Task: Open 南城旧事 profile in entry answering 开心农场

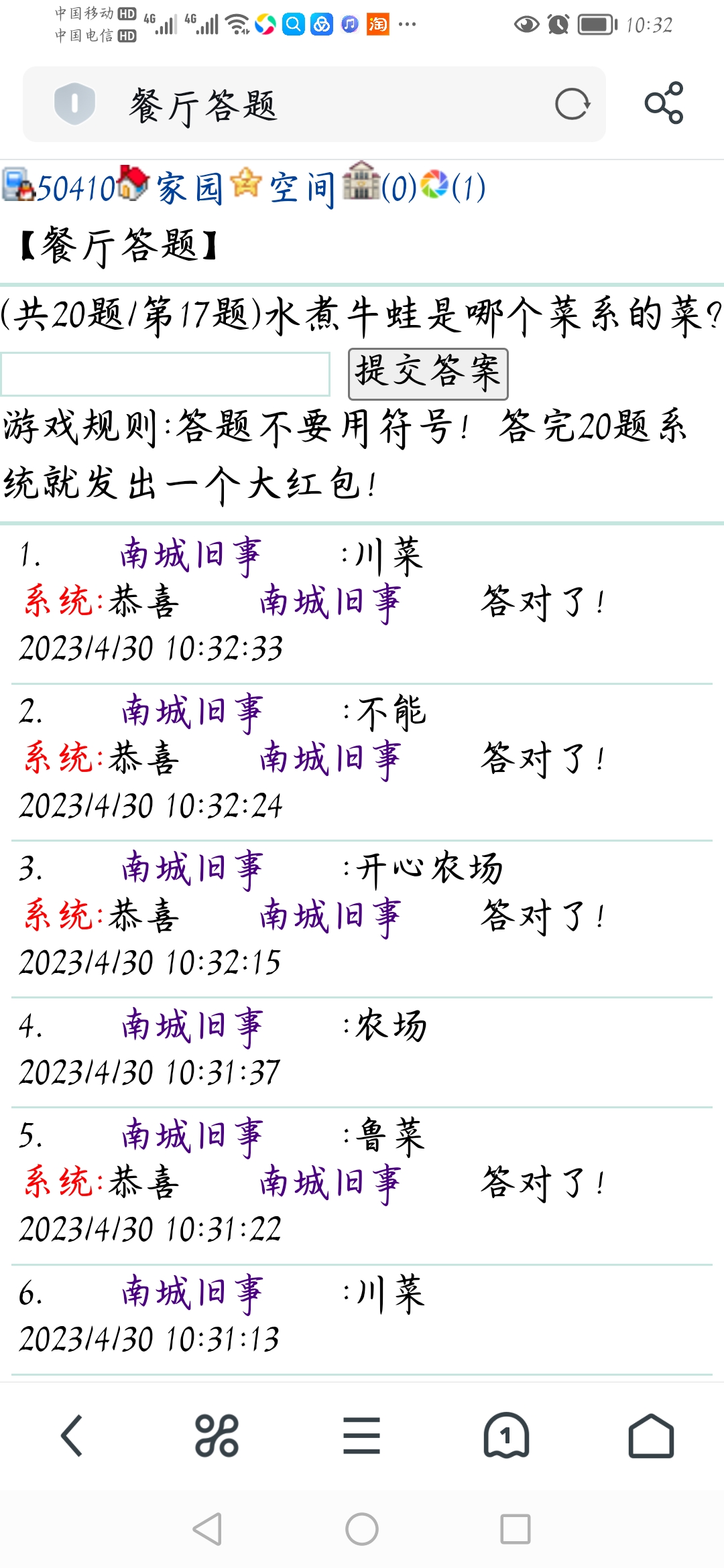Action: (192, 868)
